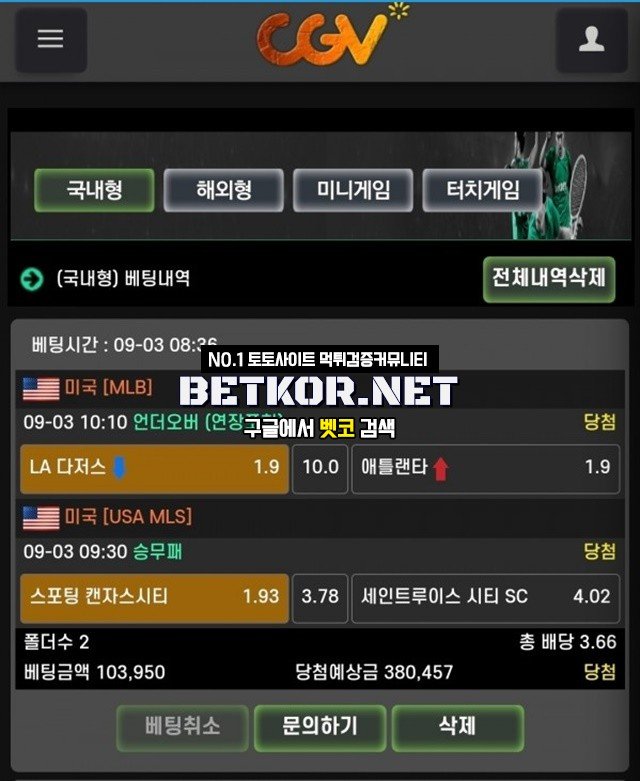Tap the 전체내역삭제 button
Viewport: 640px width, 781px height.
(548, 277)
